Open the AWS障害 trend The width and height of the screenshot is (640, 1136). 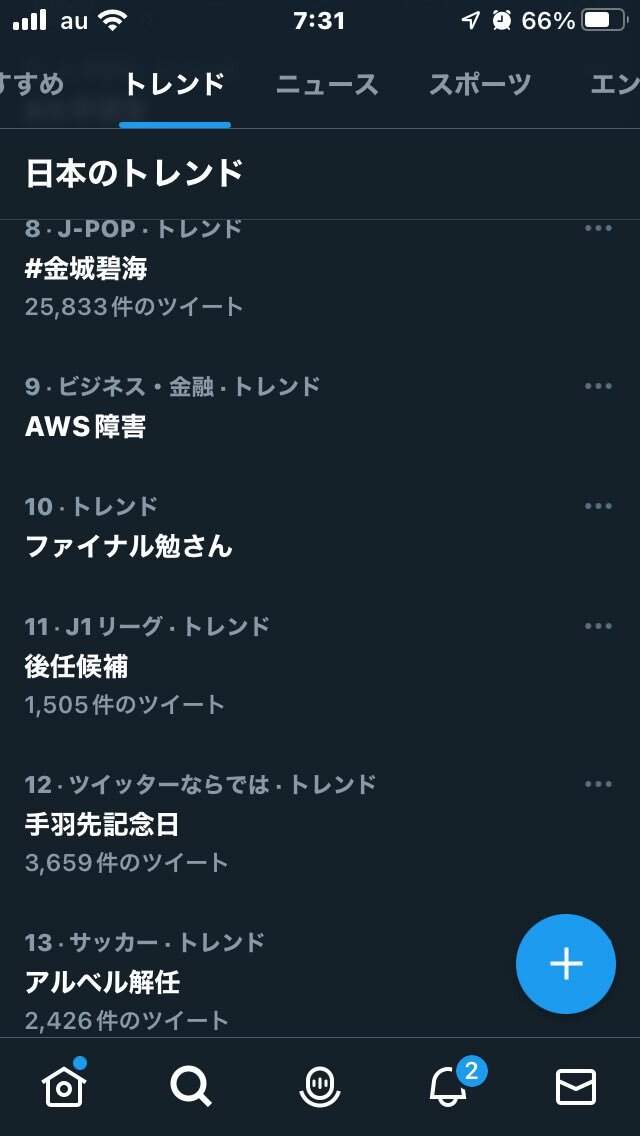[x=85, y=426]
